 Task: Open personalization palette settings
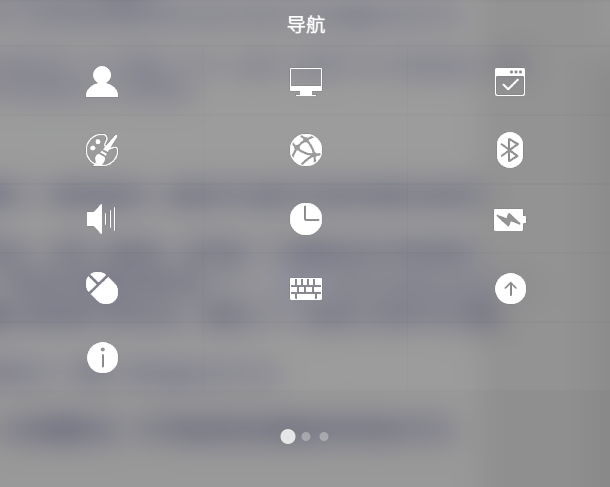pyautogui.click(x=102, y=150)
